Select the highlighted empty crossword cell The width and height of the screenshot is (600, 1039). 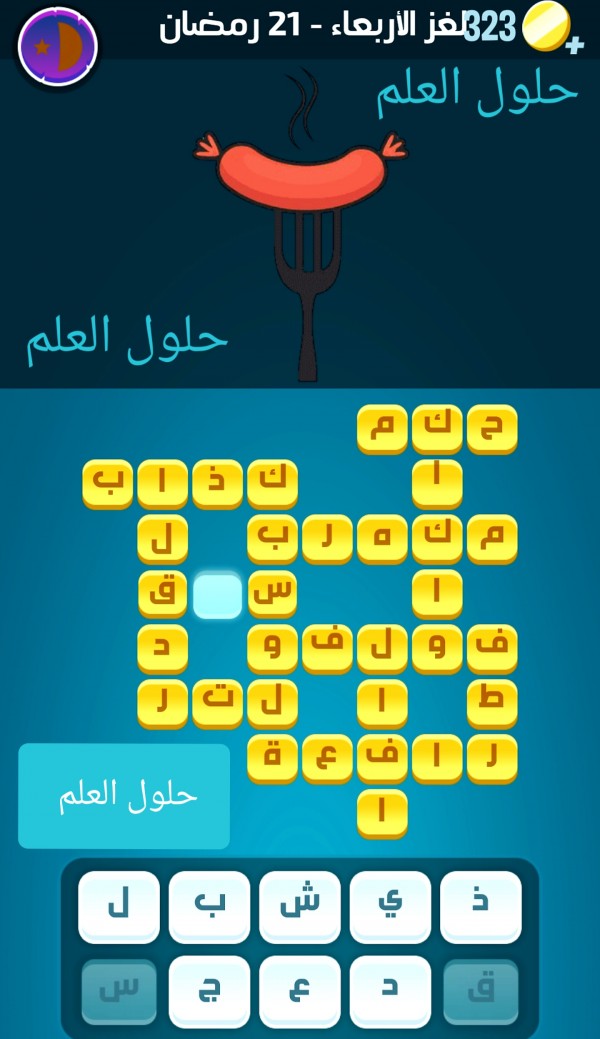click(217, 595)
